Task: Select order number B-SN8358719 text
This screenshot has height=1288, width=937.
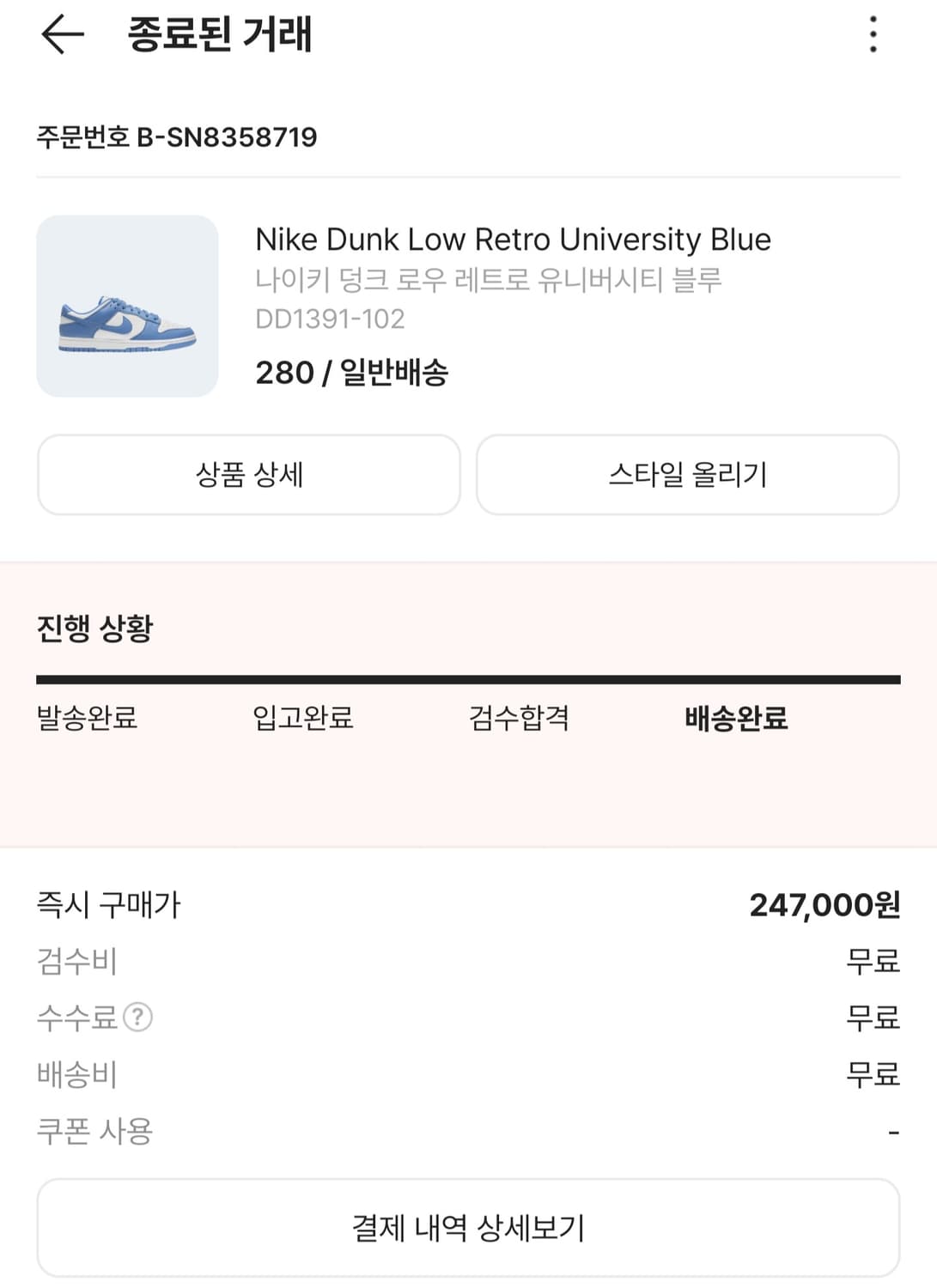Action: click(178, 136)
